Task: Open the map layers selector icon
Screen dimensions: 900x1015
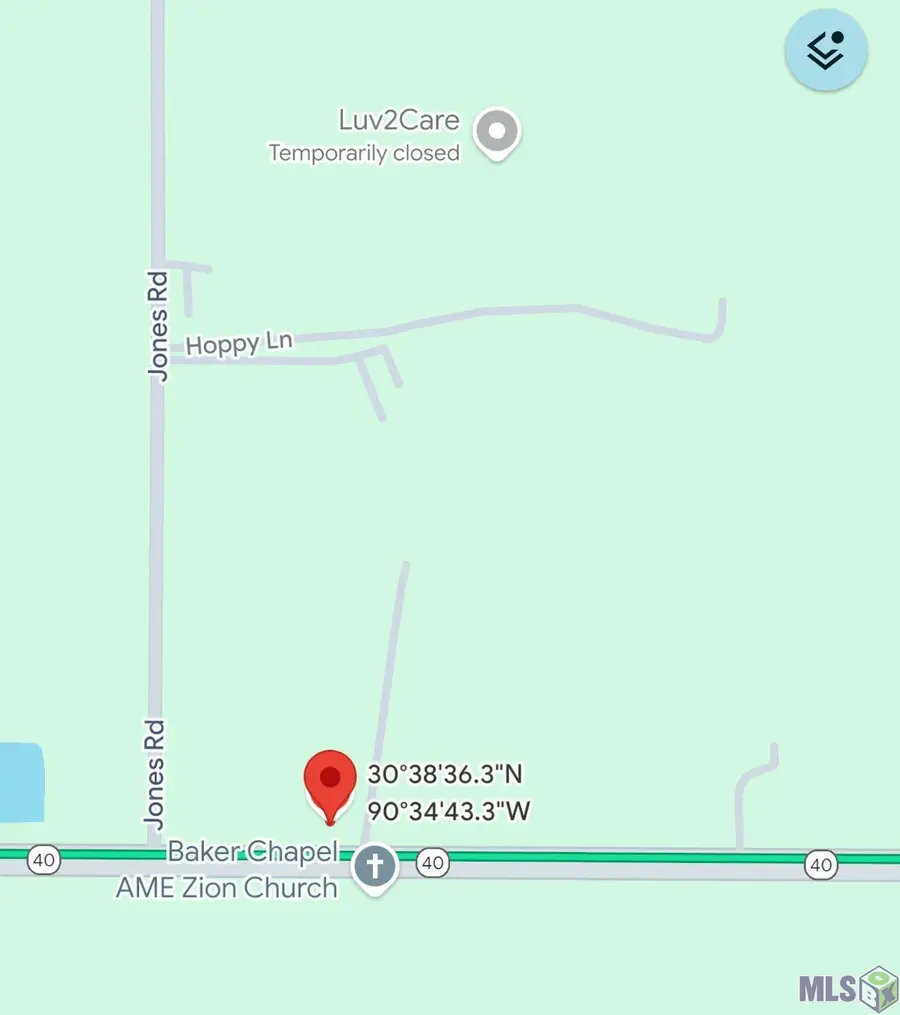Action: 825,48
